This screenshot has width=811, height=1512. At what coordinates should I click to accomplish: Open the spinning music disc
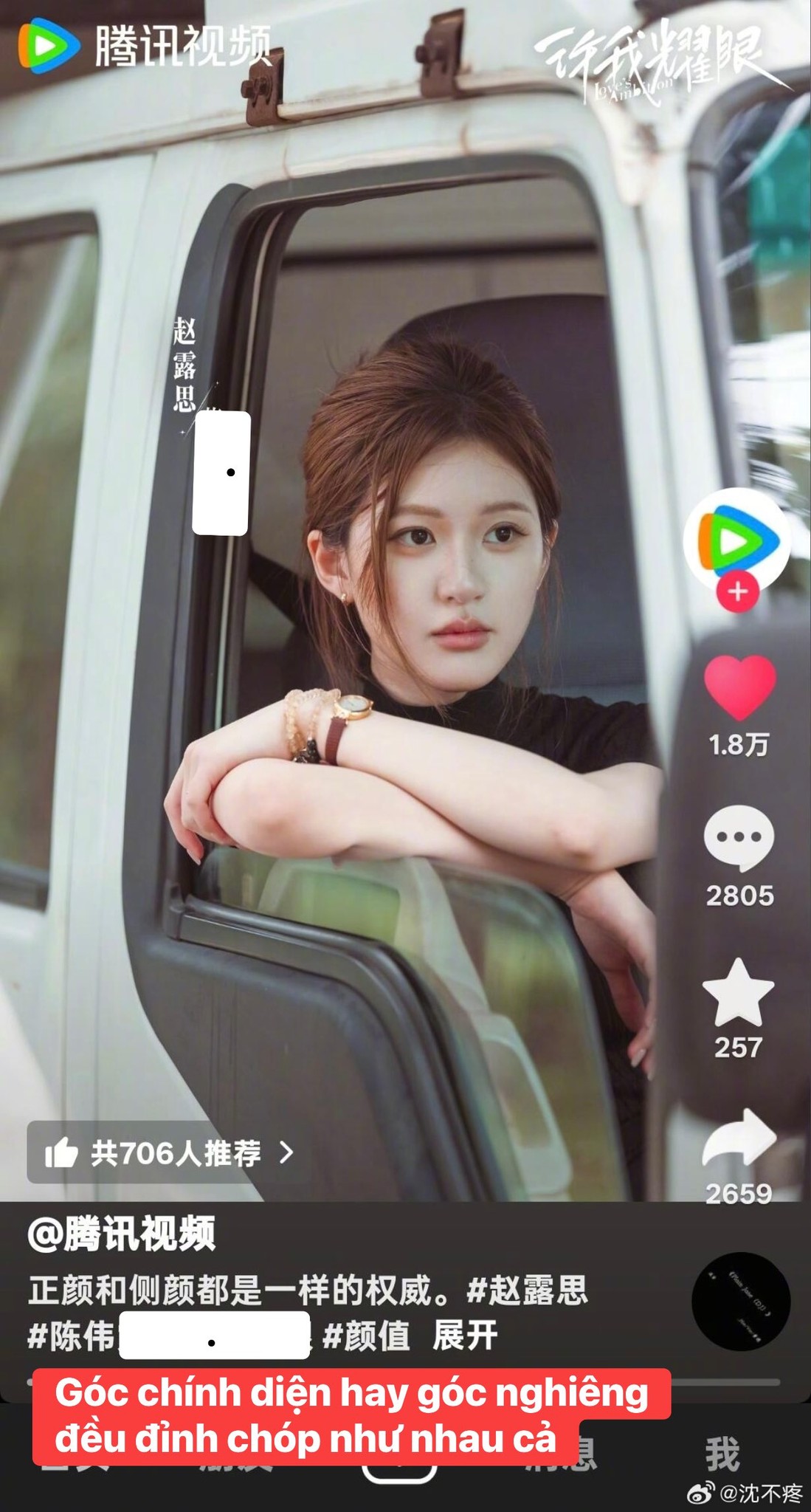pos(740,1302)
